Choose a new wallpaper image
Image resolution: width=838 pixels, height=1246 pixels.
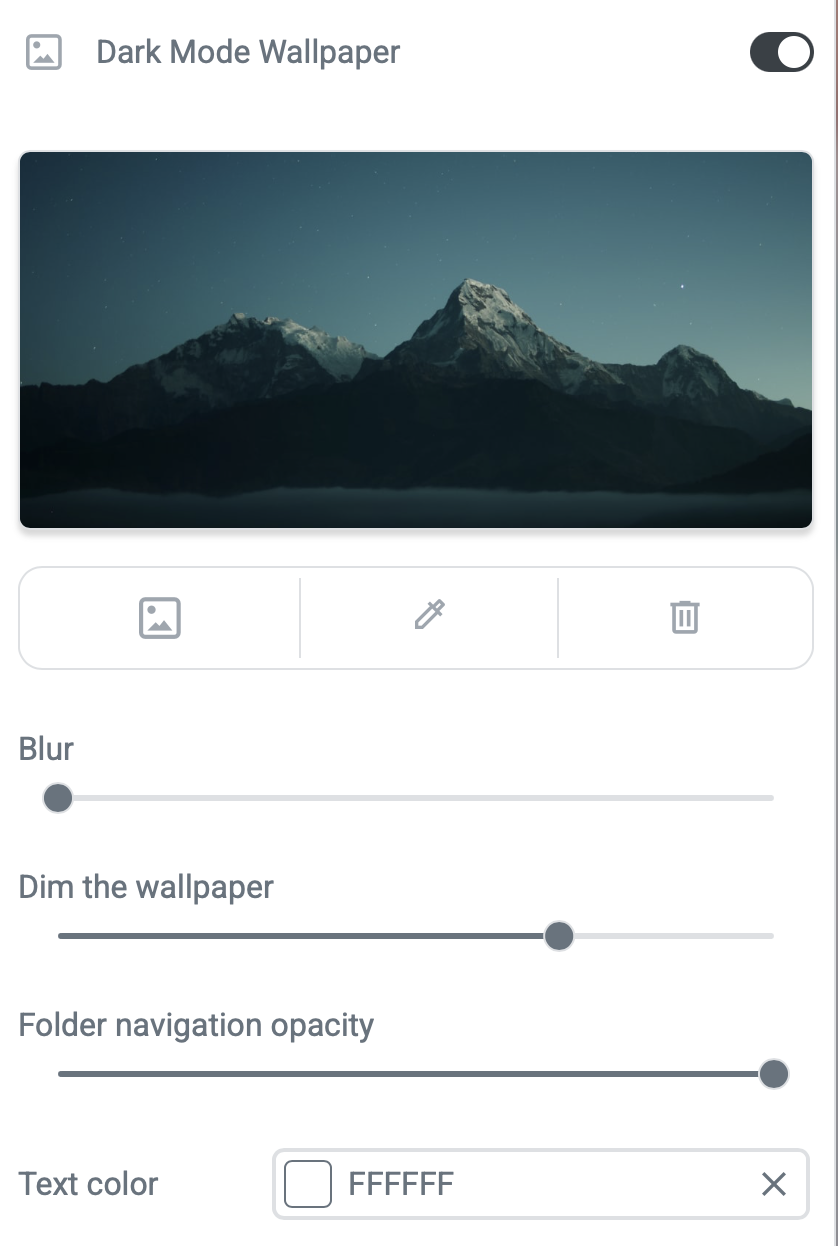159,617
